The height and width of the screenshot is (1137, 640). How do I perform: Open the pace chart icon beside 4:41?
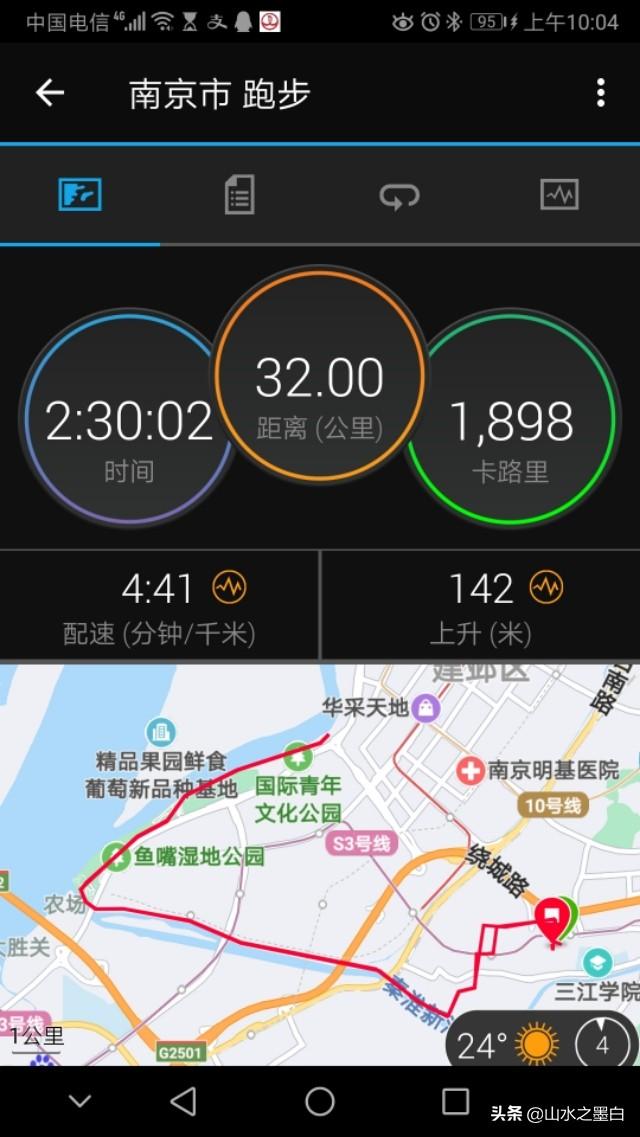pos(229,587)
